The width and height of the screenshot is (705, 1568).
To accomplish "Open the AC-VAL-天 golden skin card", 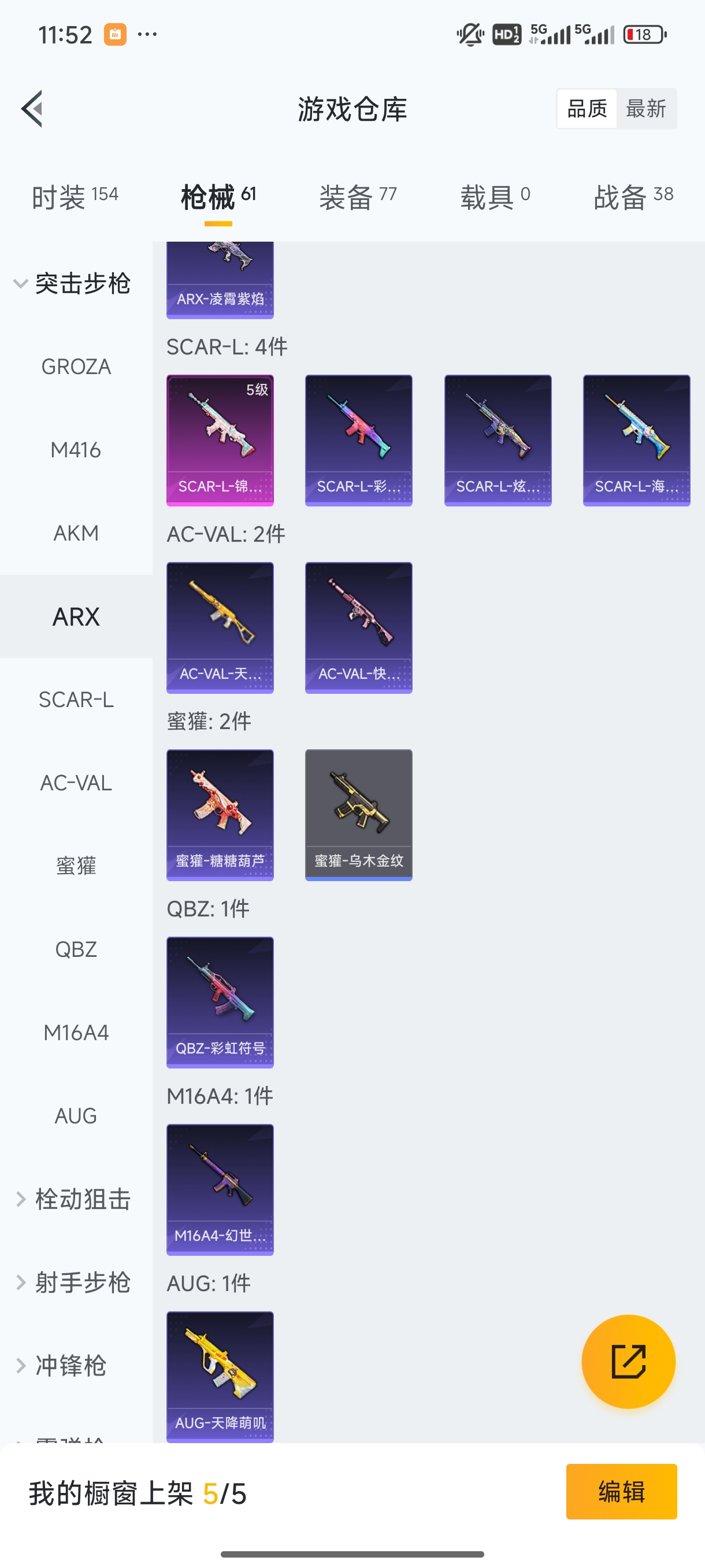I will pyautogui.click(x=220, y=627).
